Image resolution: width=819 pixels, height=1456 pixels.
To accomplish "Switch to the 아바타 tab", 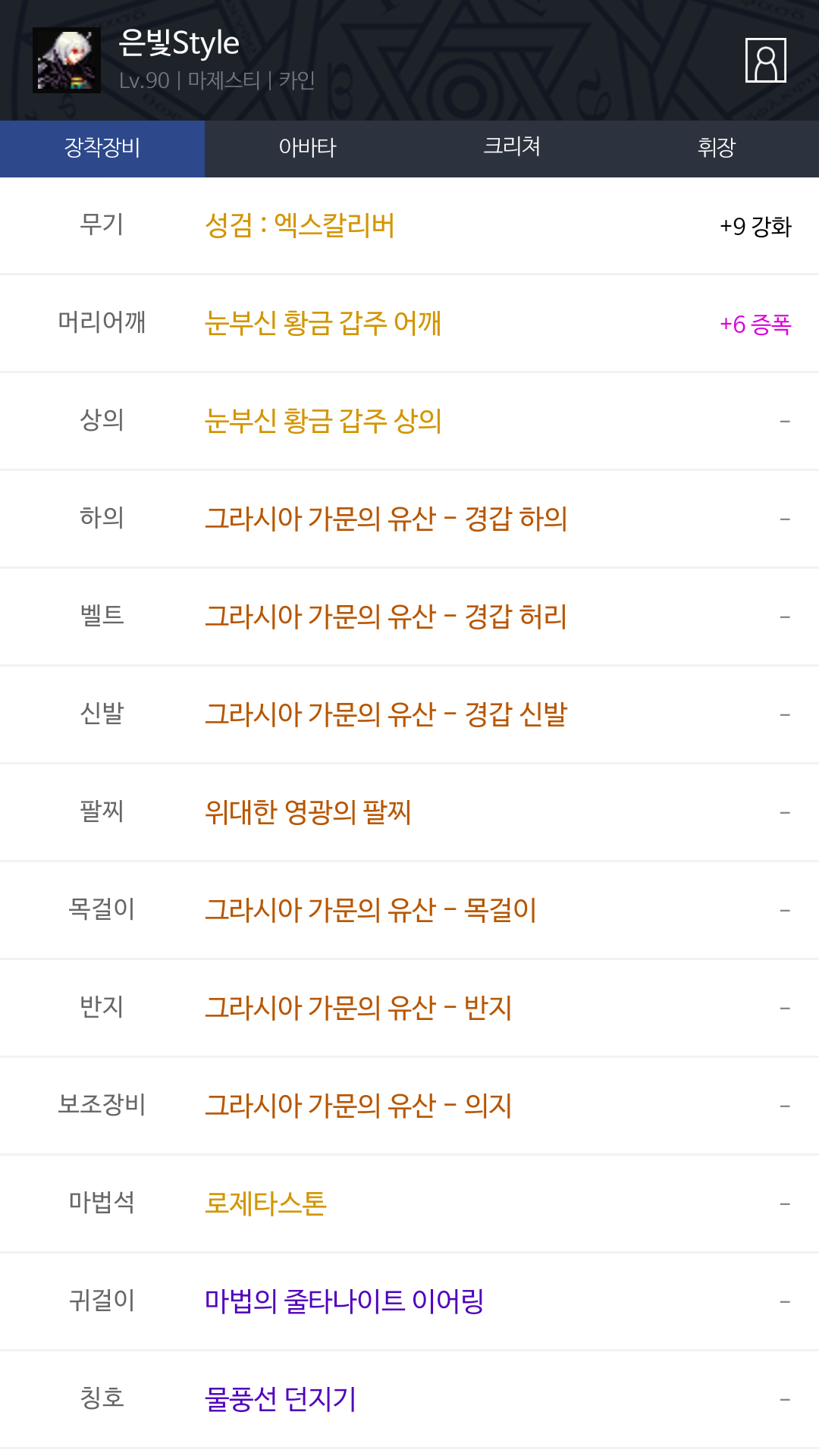I will coord(307,149).
